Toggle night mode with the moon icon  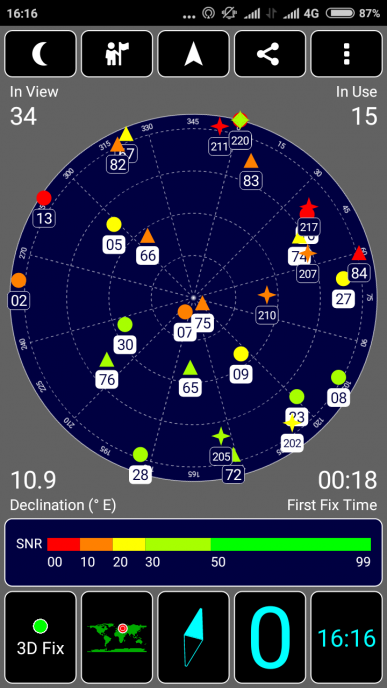[x=40, y=54]
